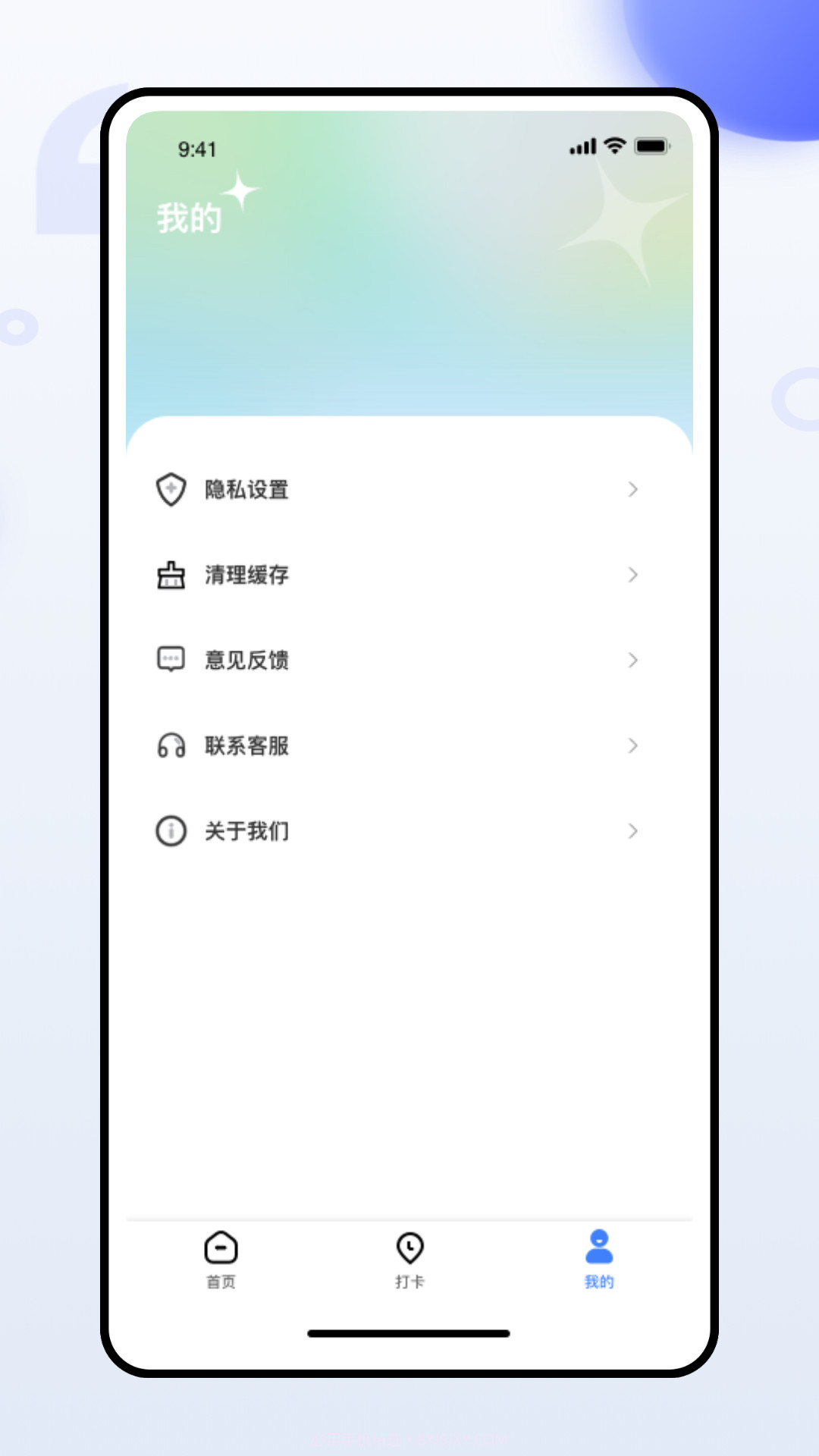Viewport: 819px width, 1456px height.
Task: Open 隐私设置 settings
Action: pos(245,490)
